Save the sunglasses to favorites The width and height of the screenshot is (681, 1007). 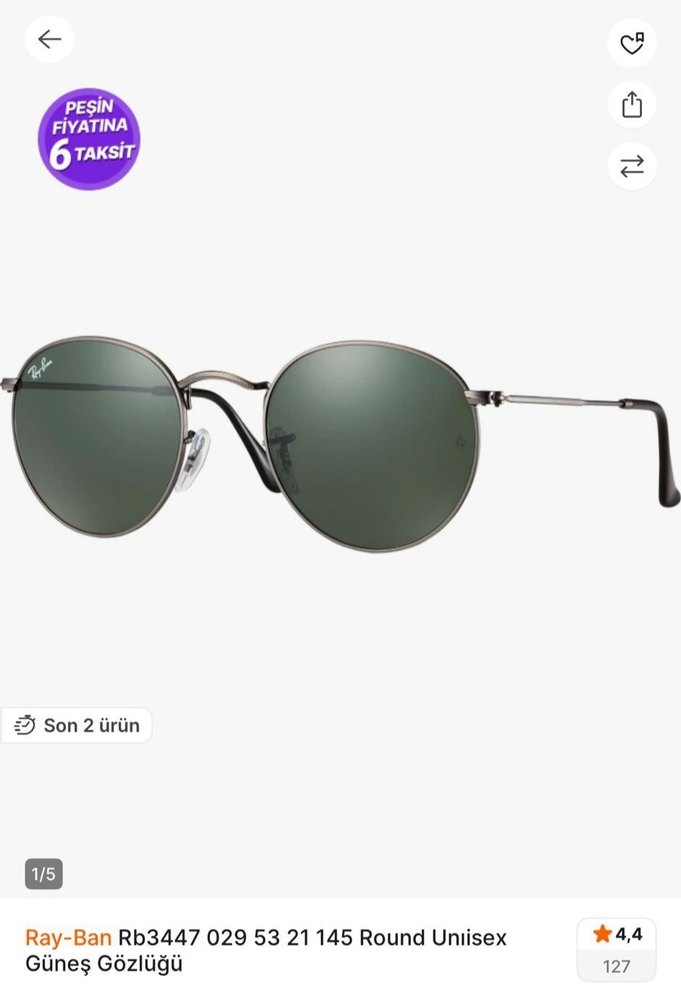pos(632,43)
